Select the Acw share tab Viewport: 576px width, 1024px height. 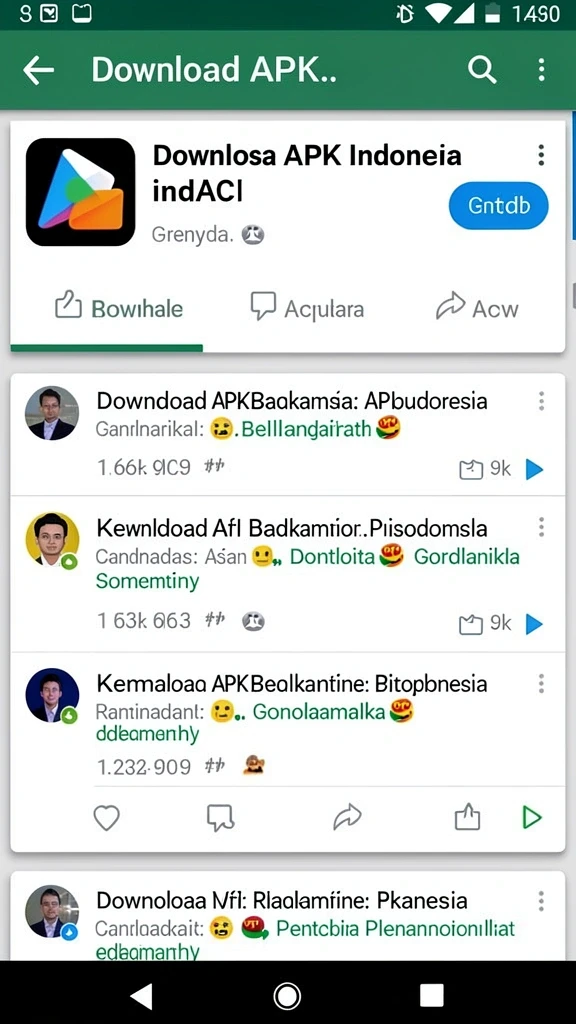pos(477,308)
